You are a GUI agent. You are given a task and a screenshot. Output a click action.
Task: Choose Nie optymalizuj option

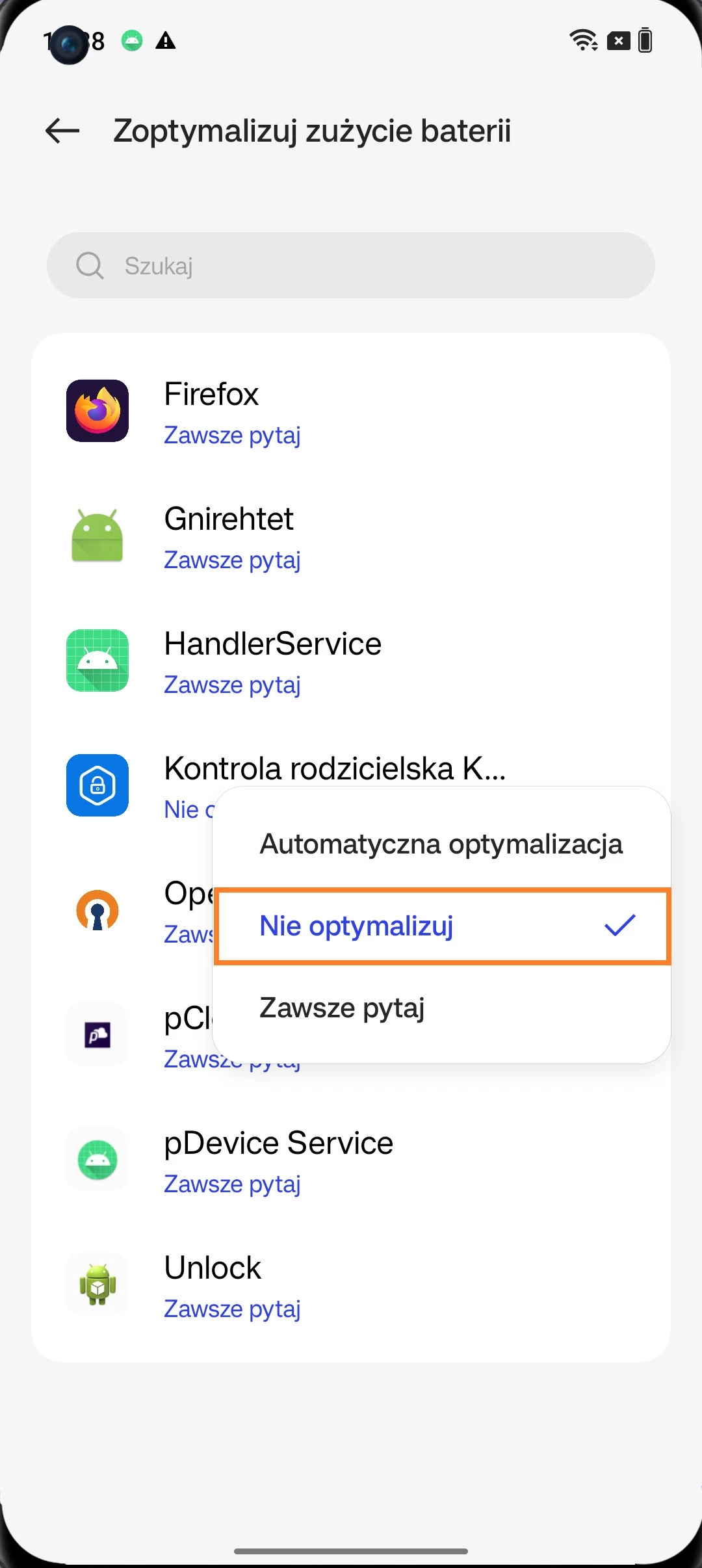442,926
